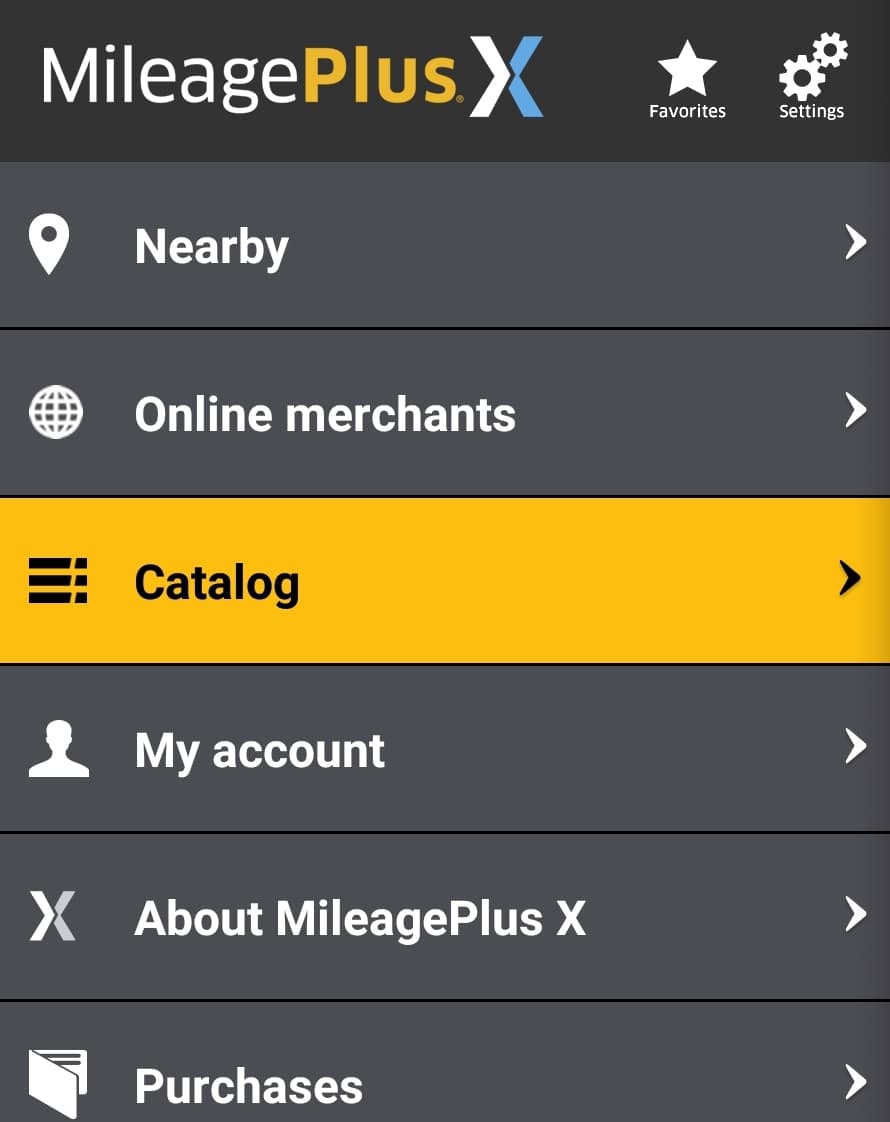
Task: Open the Nearby row
Action: pos(445,245)
